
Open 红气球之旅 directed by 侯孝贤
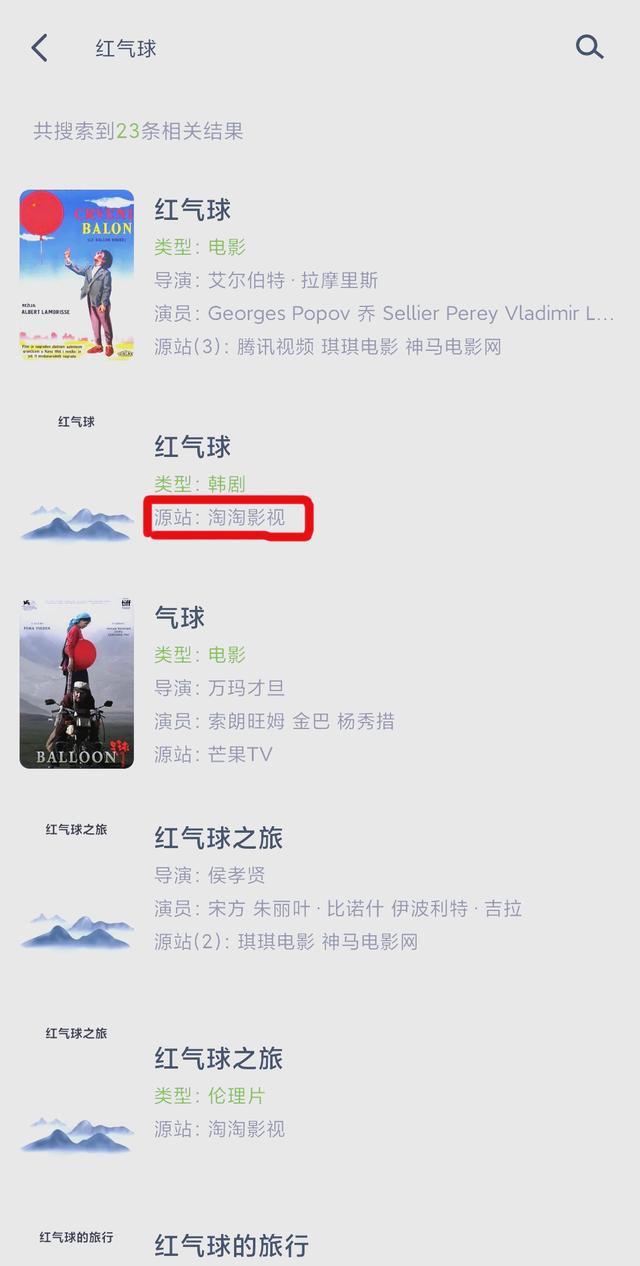(x=320, y=889)
